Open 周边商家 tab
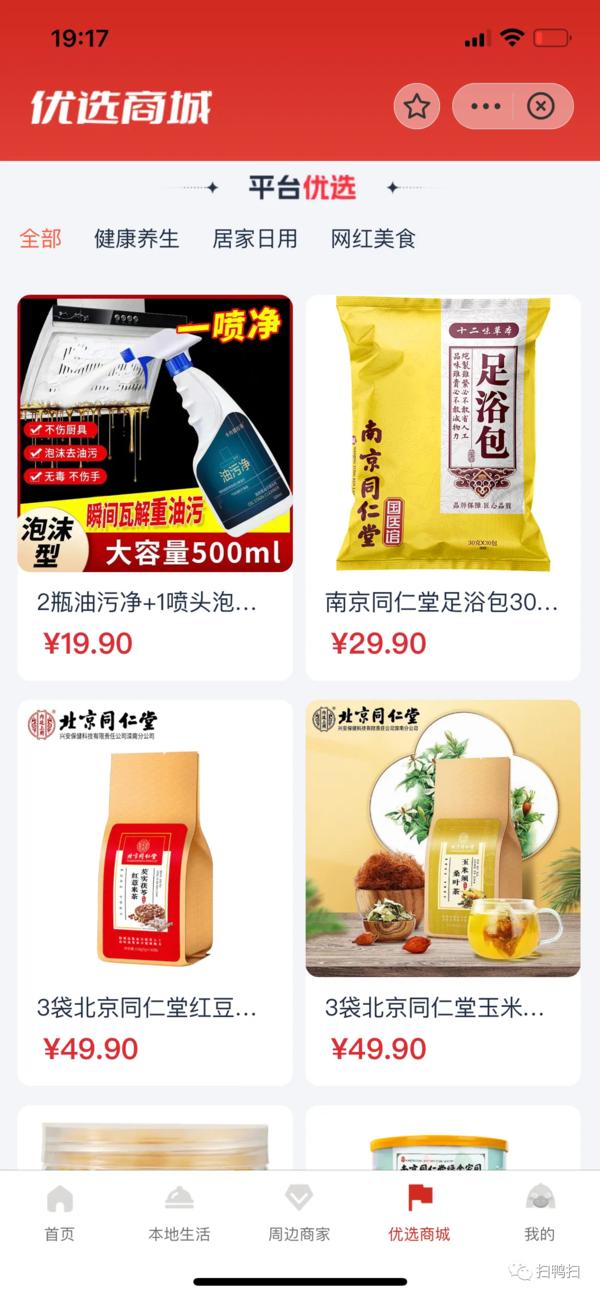 (299, 1212)
